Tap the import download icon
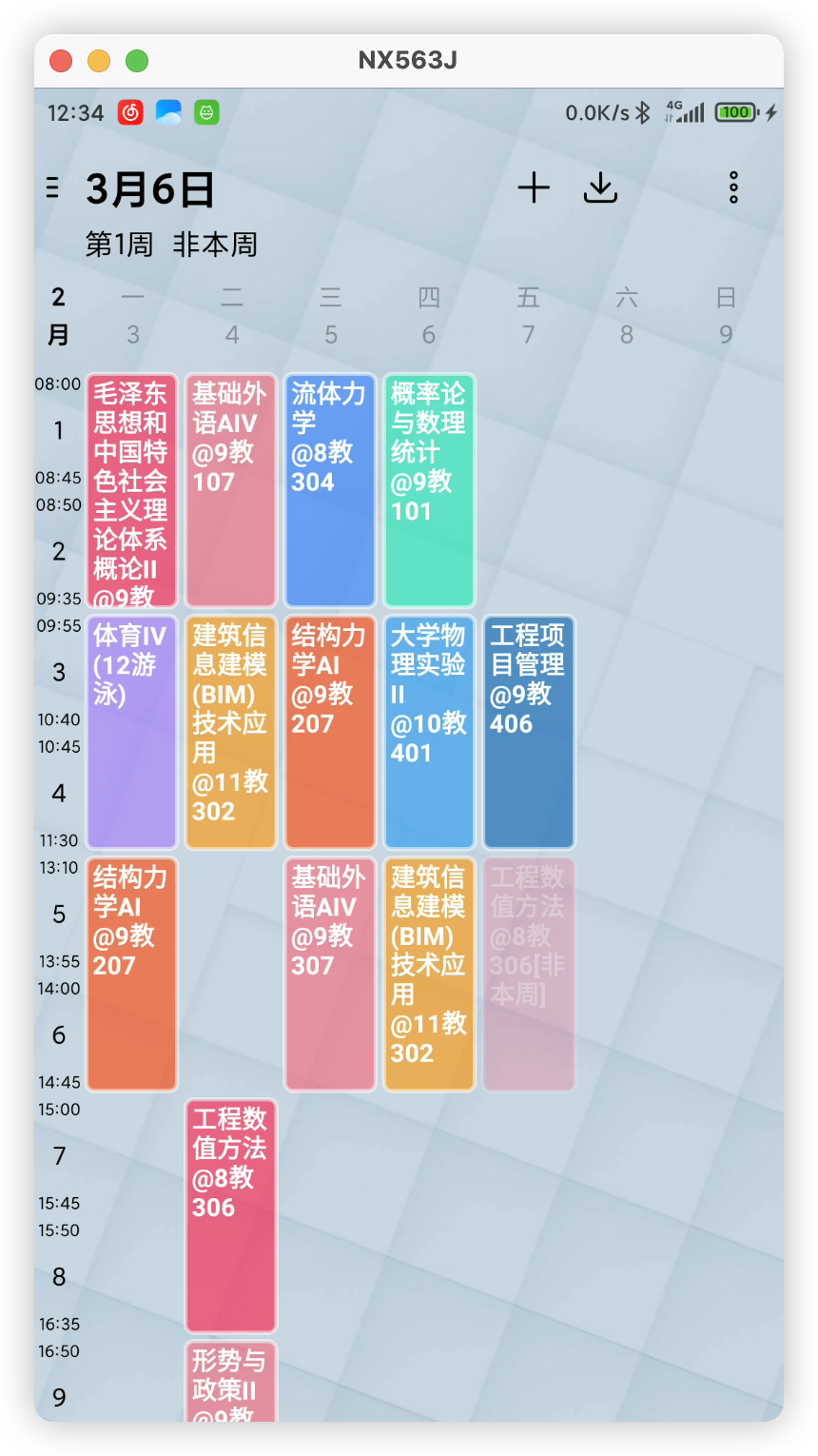Image resolution: width=818 pixels, height=1456 pixels. [600, 188]
